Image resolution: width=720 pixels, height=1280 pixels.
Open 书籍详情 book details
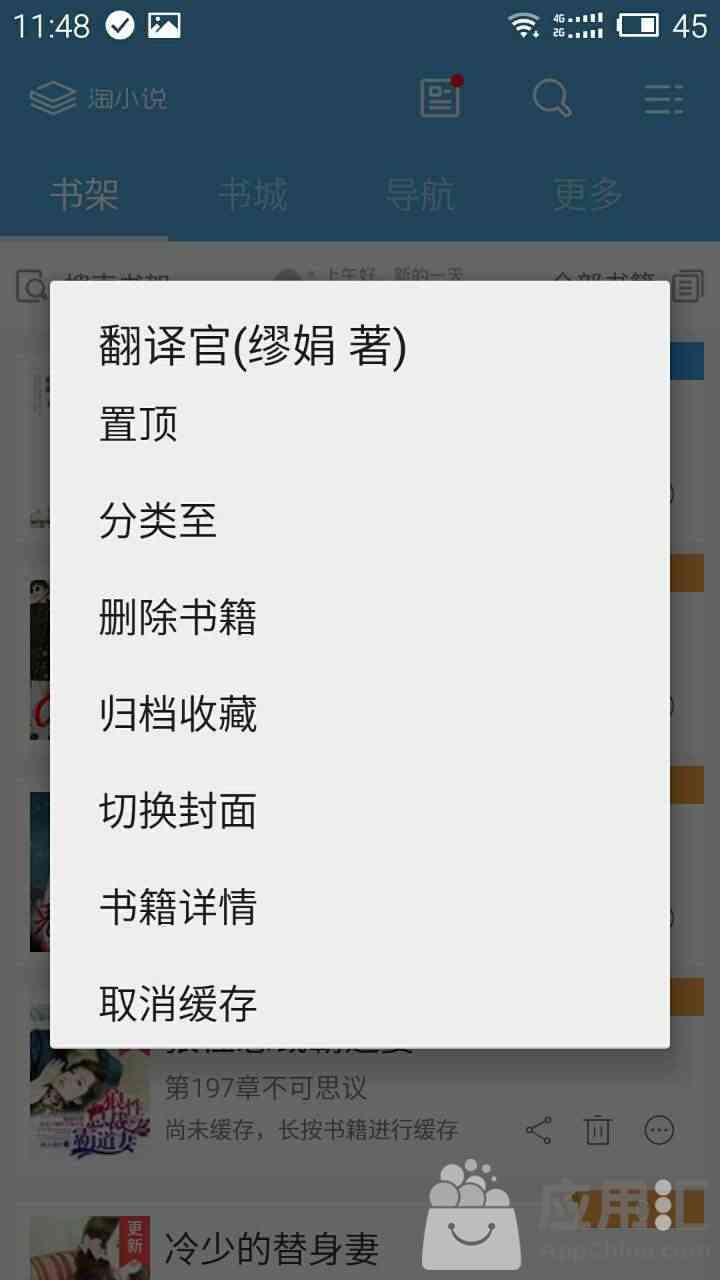click(360, 907)
